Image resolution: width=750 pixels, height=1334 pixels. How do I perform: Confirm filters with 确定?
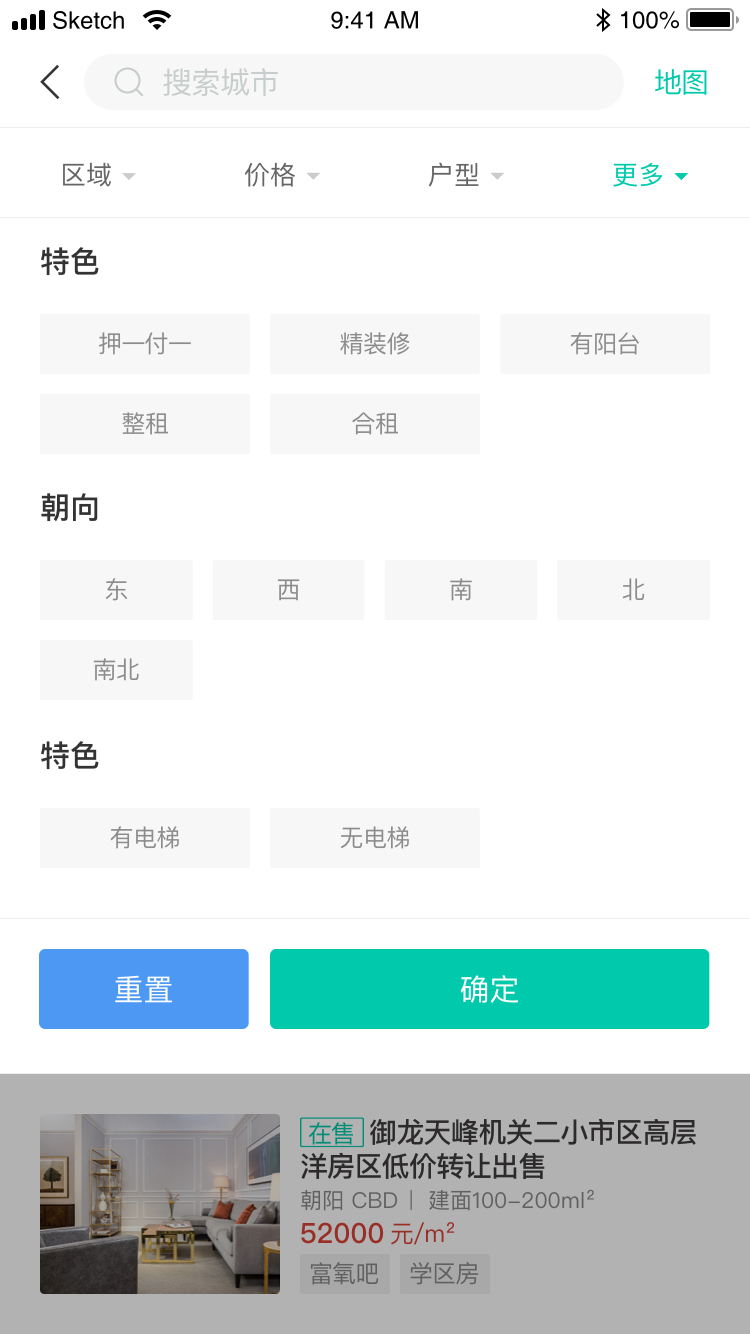pos(489,989)
